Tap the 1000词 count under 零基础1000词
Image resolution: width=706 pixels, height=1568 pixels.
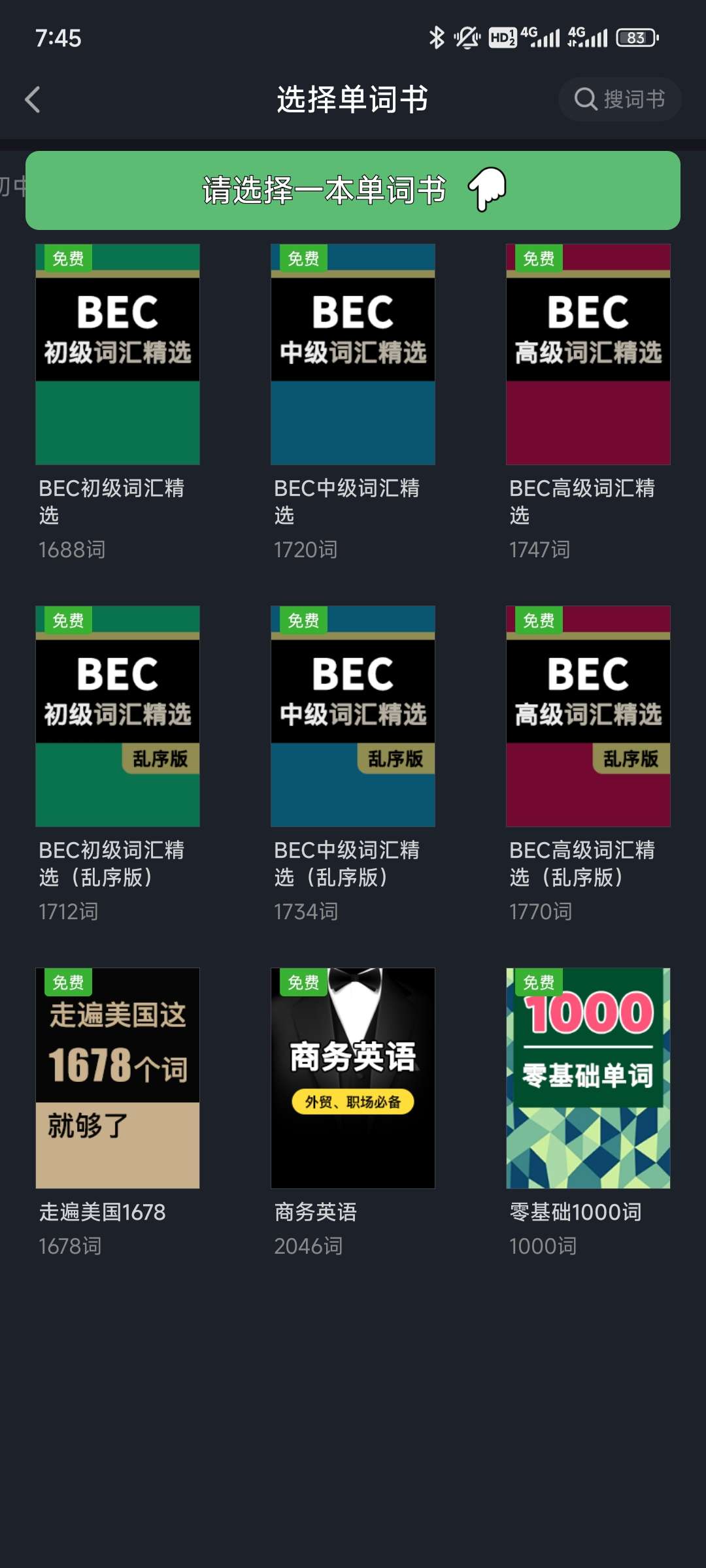pos(543,1246)
